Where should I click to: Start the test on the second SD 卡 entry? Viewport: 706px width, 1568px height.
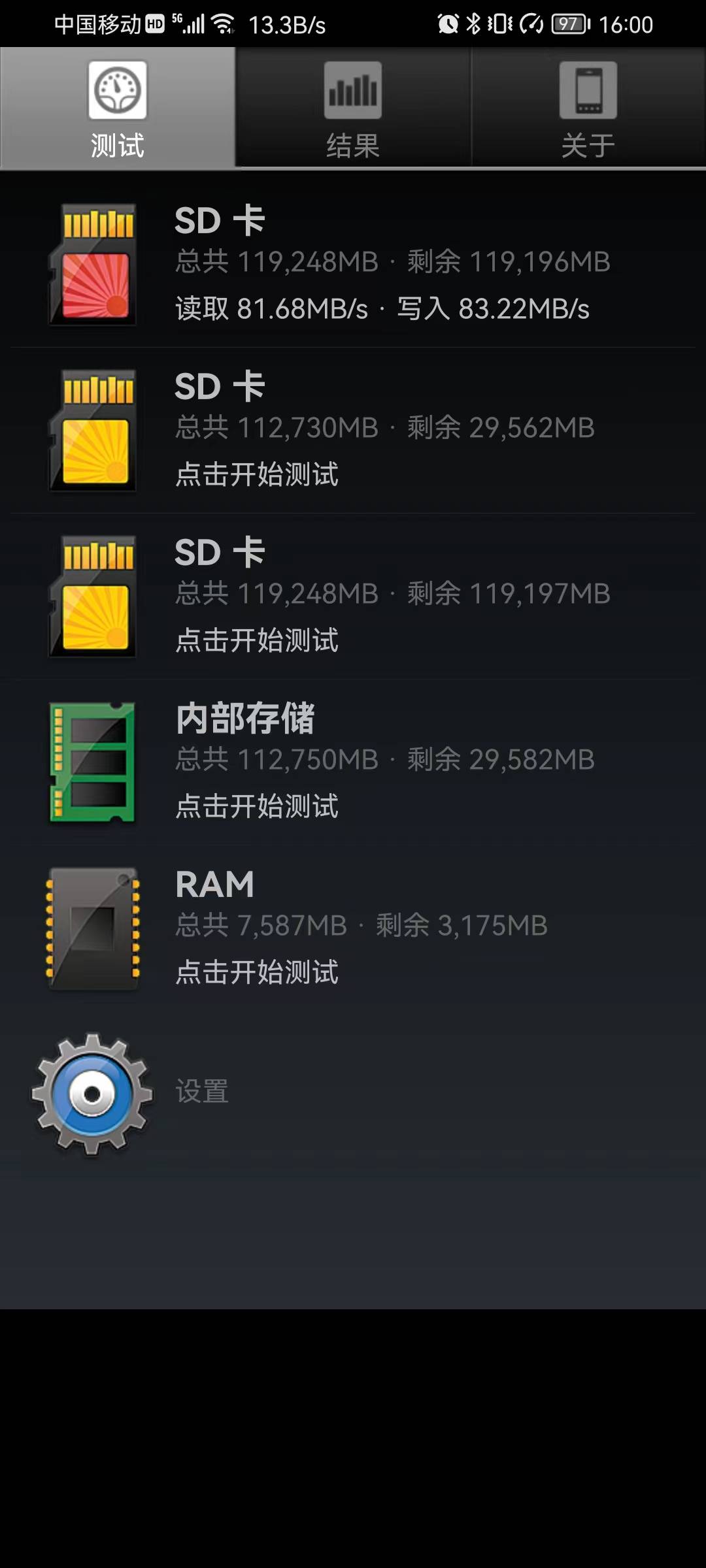(x=256, y=475)
